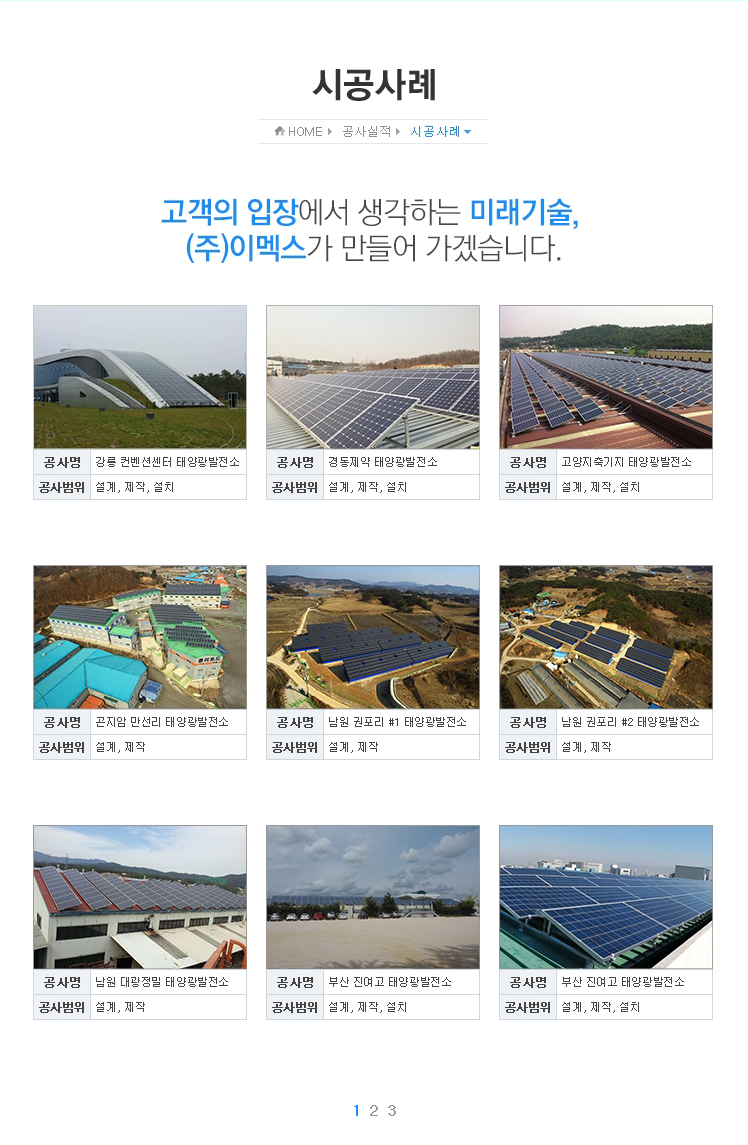This screenshot has width=748, height=1145.
Task: Open 남원 권포리 #2 태양광발전소 case
Action: click(606, 637)
